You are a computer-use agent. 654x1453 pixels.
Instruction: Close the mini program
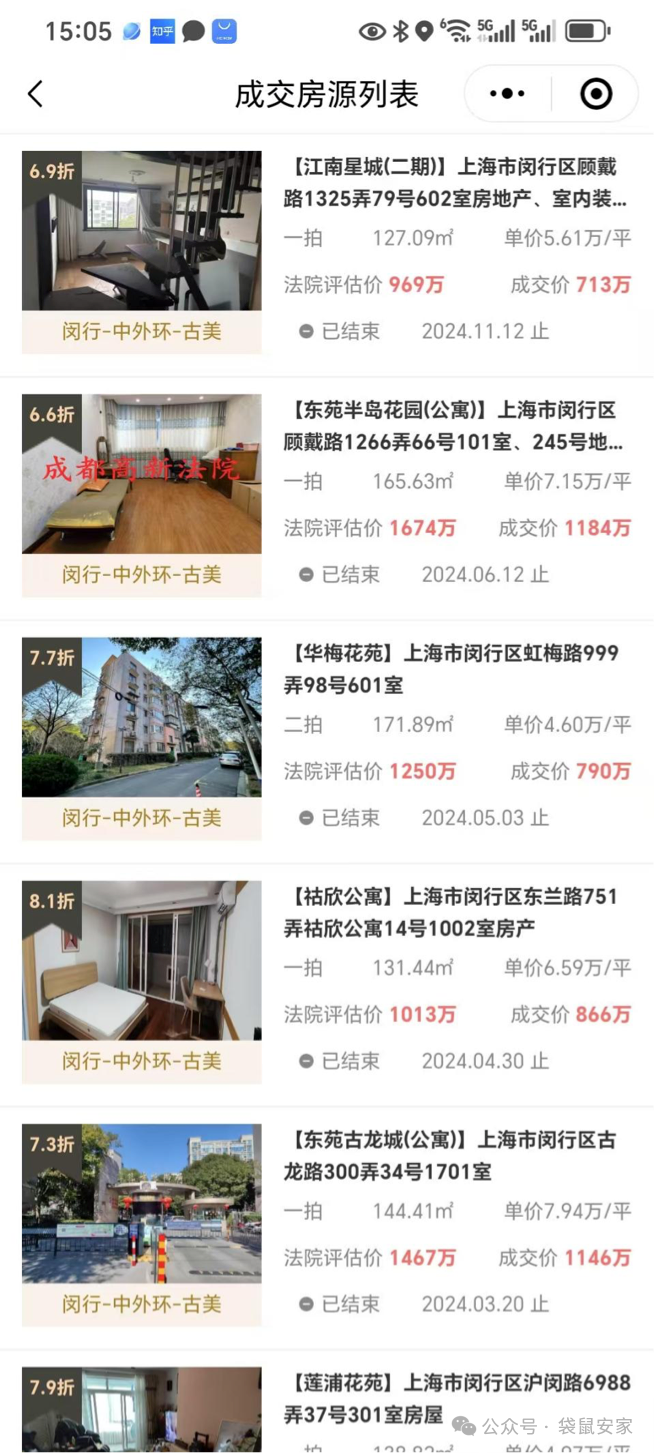pos(596,94)
